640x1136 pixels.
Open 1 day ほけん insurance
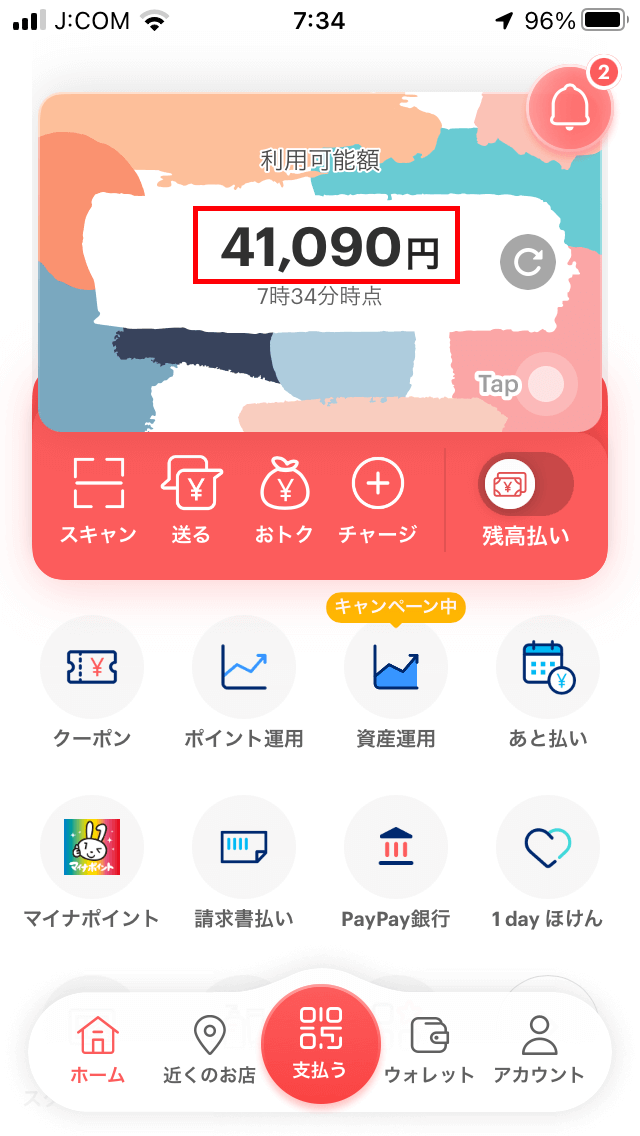pos(548,863)
